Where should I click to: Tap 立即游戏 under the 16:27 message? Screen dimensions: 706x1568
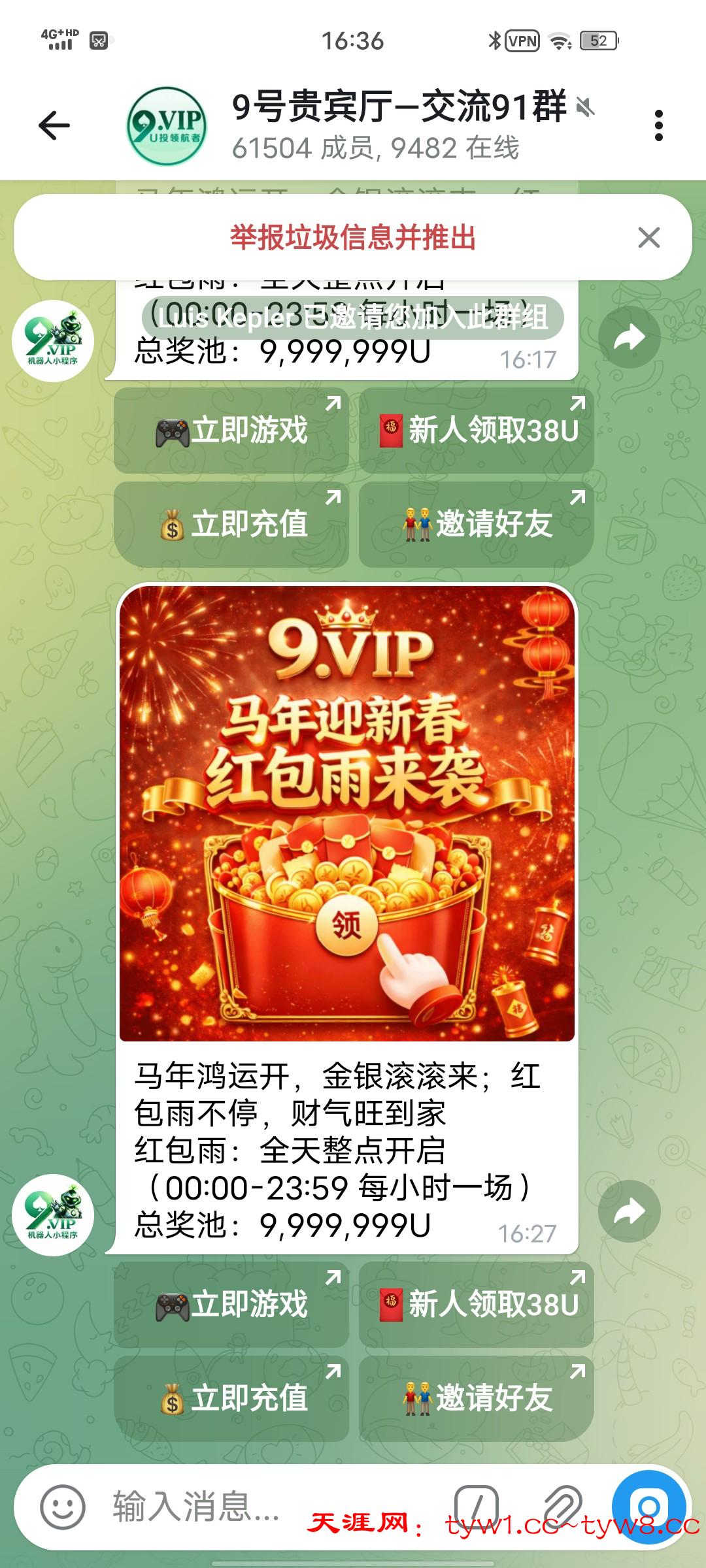[x=231, y=1305]
